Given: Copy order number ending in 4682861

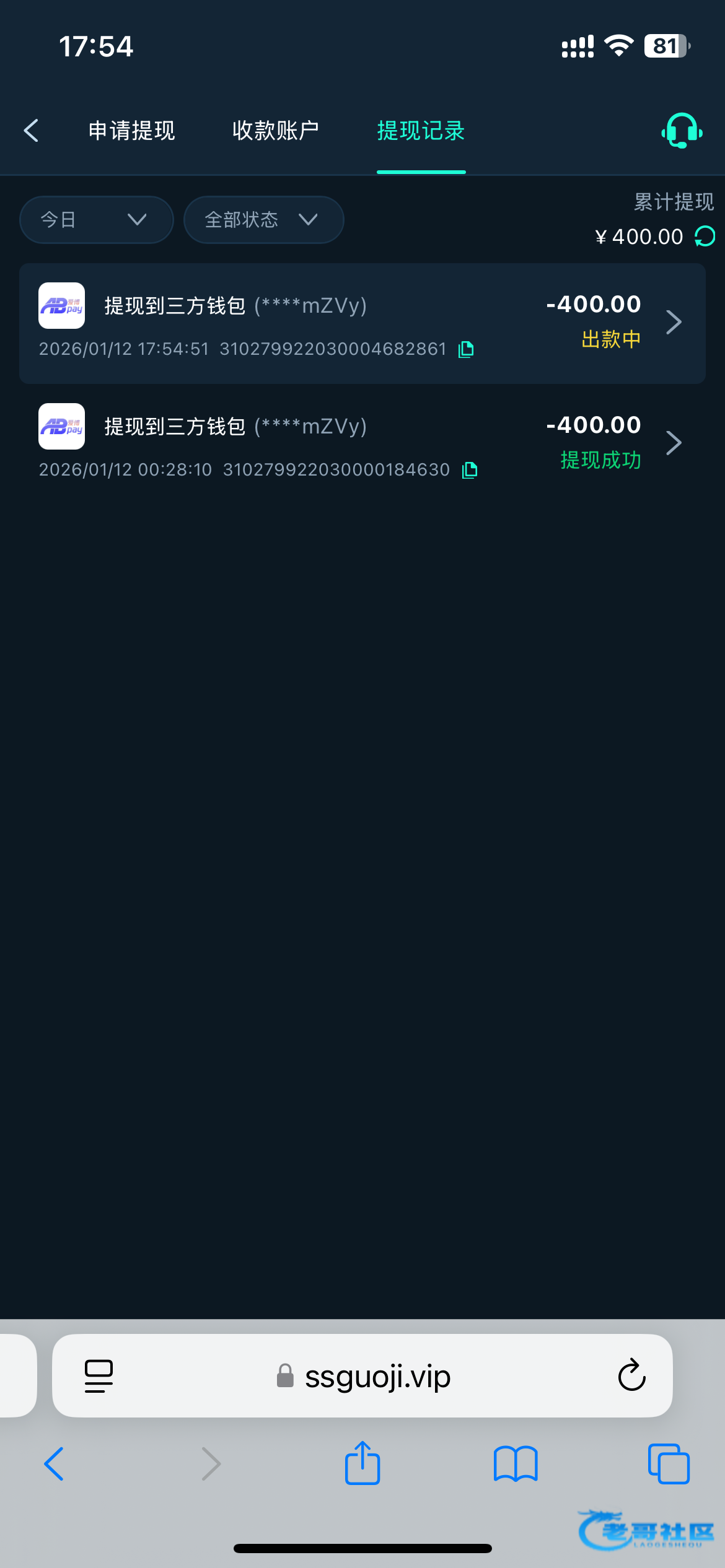Looking at the screenshot, I should [x=466, y=350].
